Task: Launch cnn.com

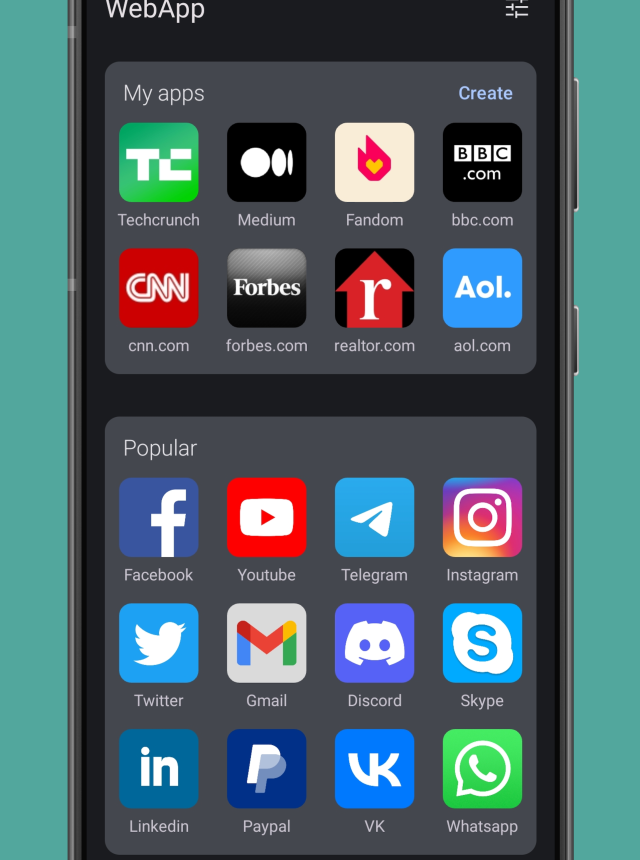Action: coord(159,288)
